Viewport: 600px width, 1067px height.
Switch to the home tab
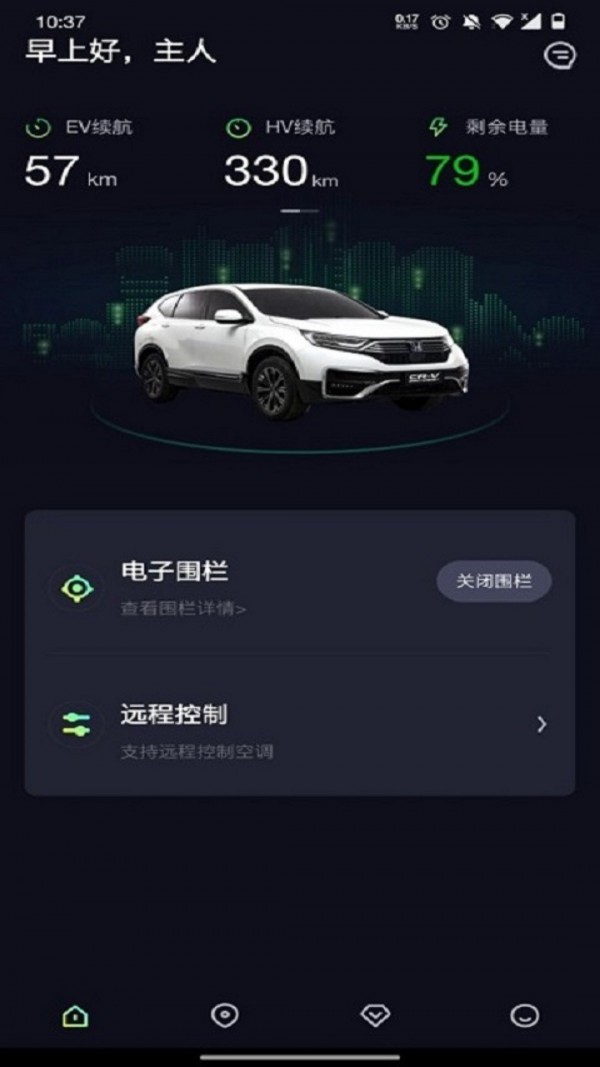[x=75, y=1016]
